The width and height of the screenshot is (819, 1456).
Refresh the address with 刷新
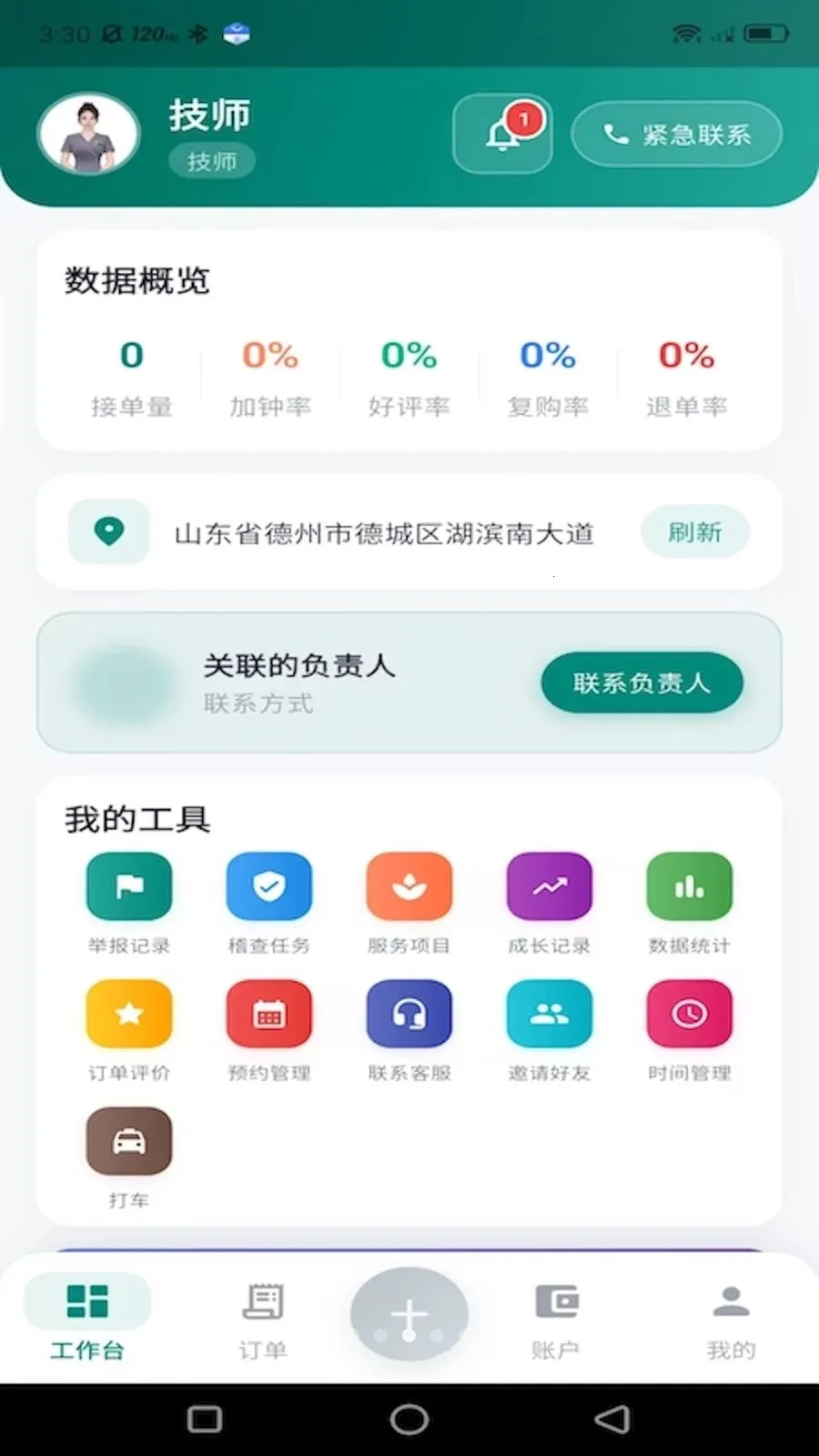click(x=694, y=532)
